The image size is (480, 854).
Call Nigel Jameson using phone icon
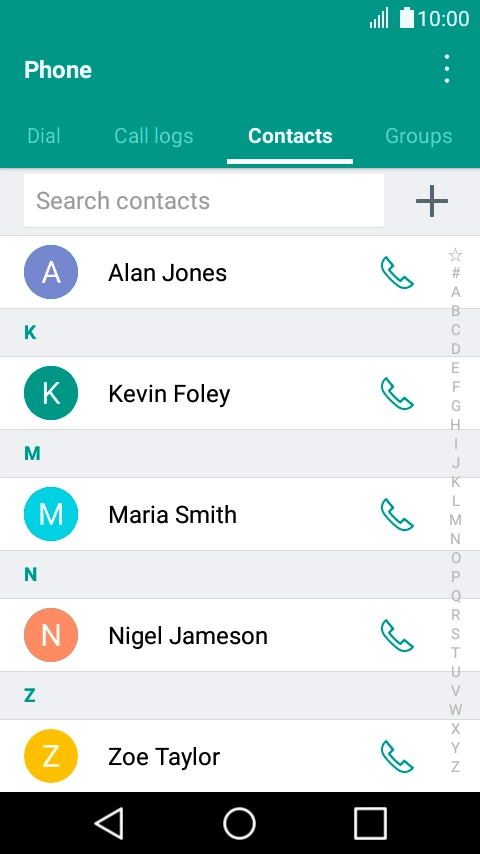(x=397, y=635)
